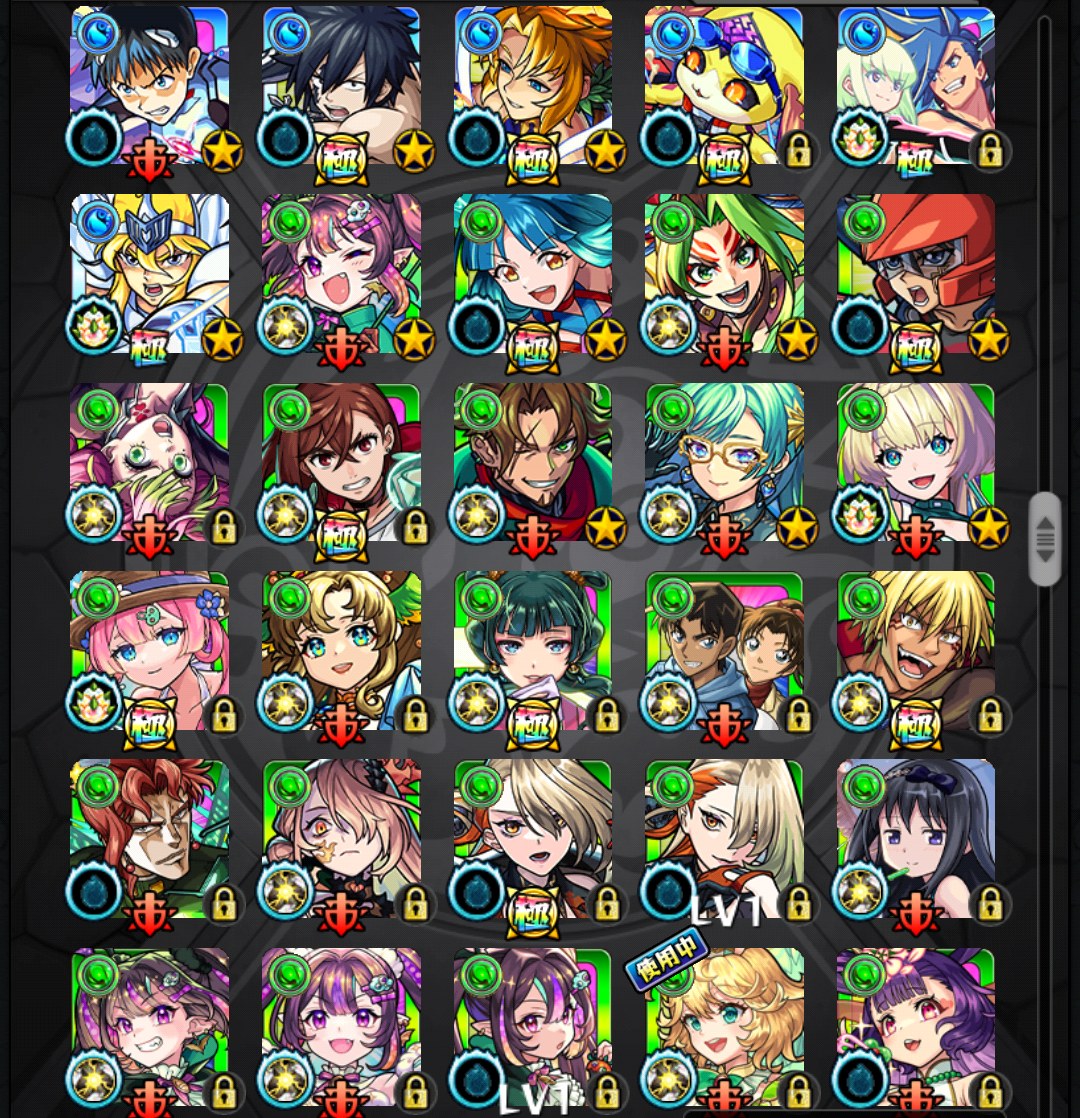Choose the upside-down green-eyed character
The width and height of the screenshot is (1080, 1118).
point(150,462)
